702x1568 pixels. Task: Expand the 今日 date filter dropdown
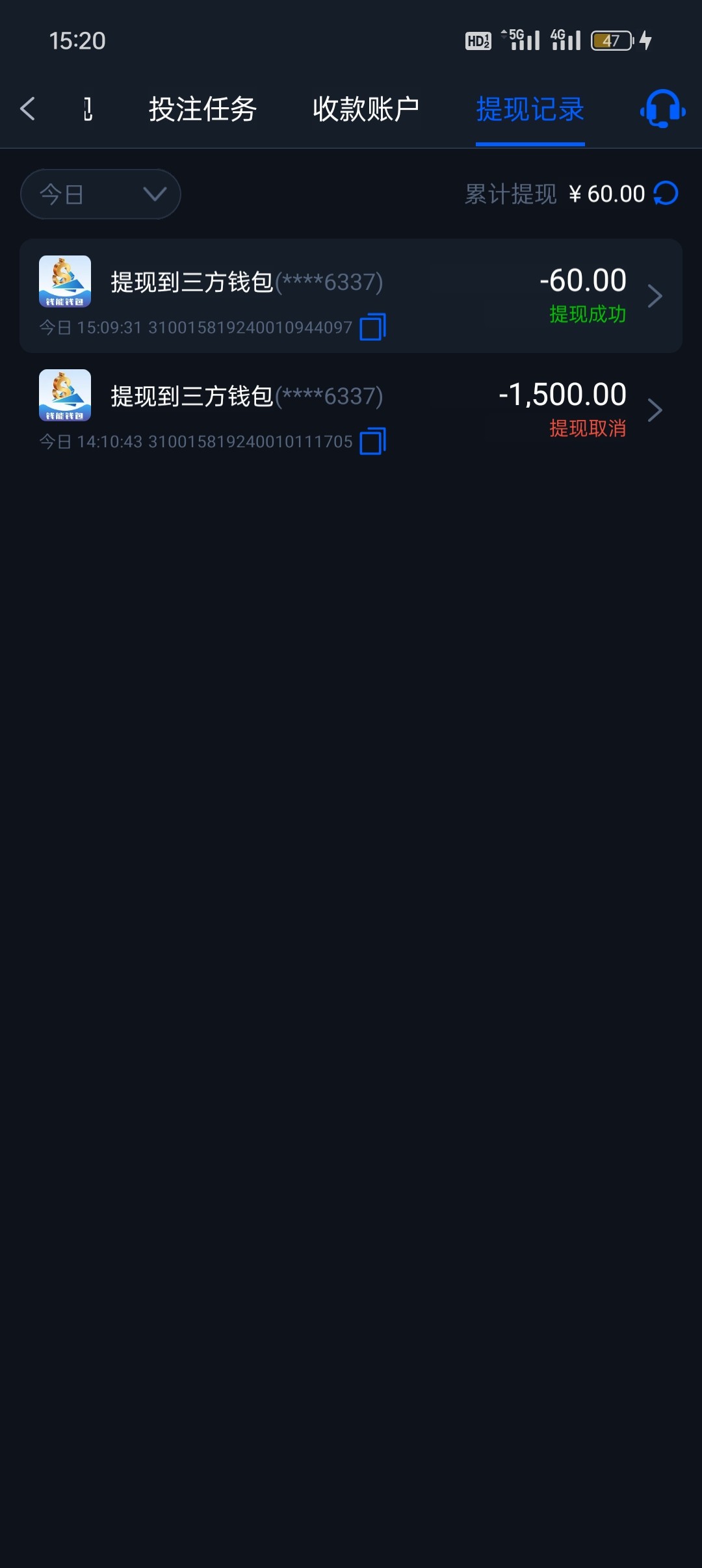pyautogui.click(x=101, y=194)
